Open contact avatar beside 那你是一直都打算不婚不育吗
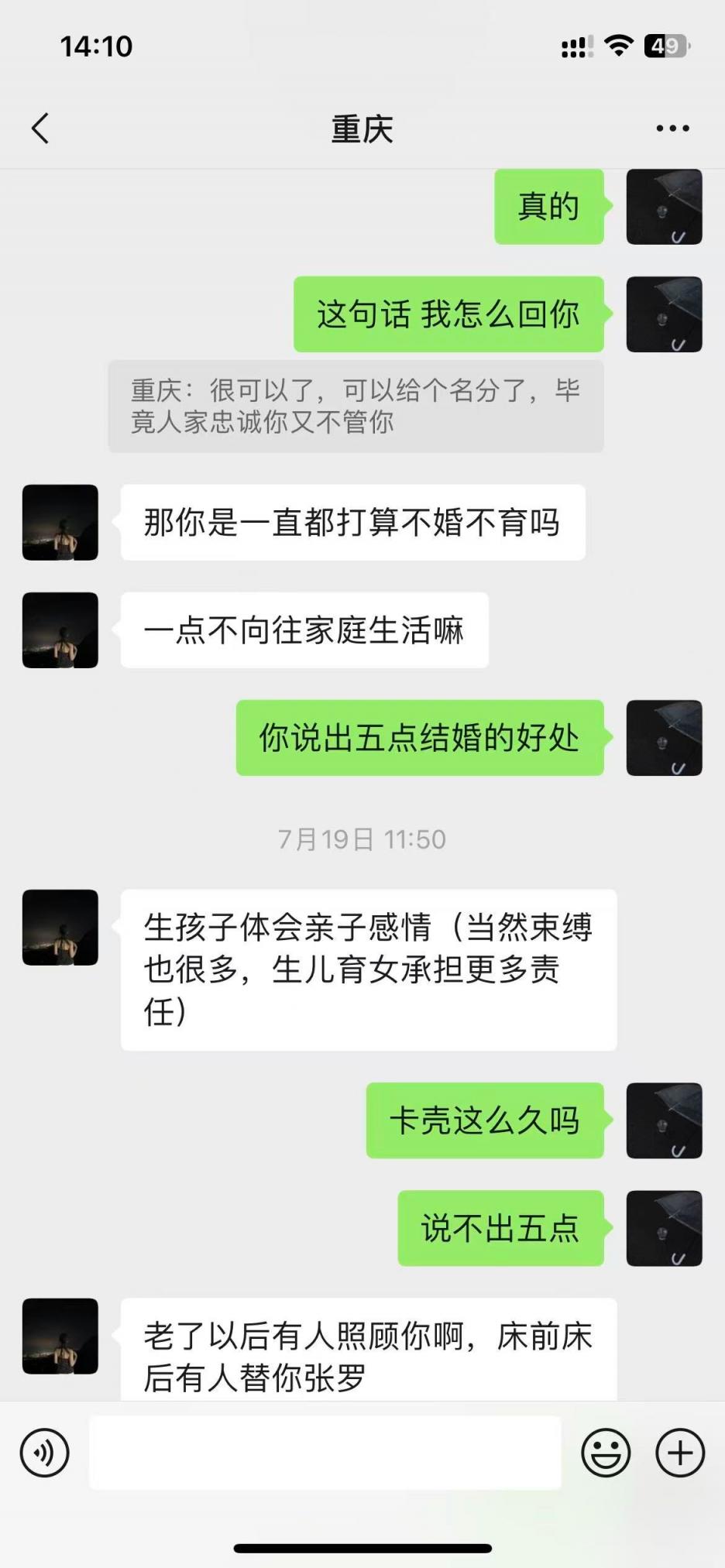725x1568 pixels. click(x=60, y=523)
